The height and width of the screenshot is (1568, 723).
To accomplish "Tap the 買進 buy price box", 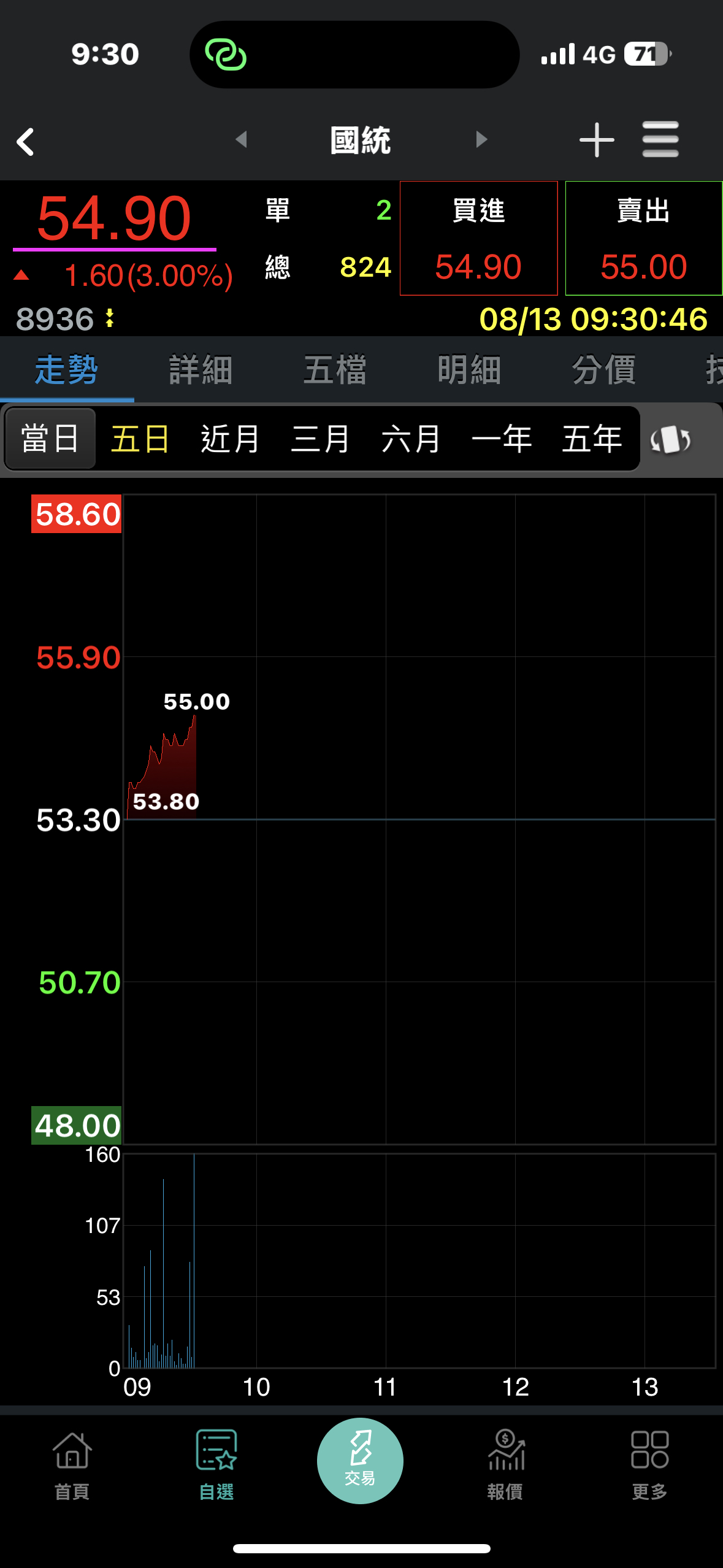I will pos(478,239).
